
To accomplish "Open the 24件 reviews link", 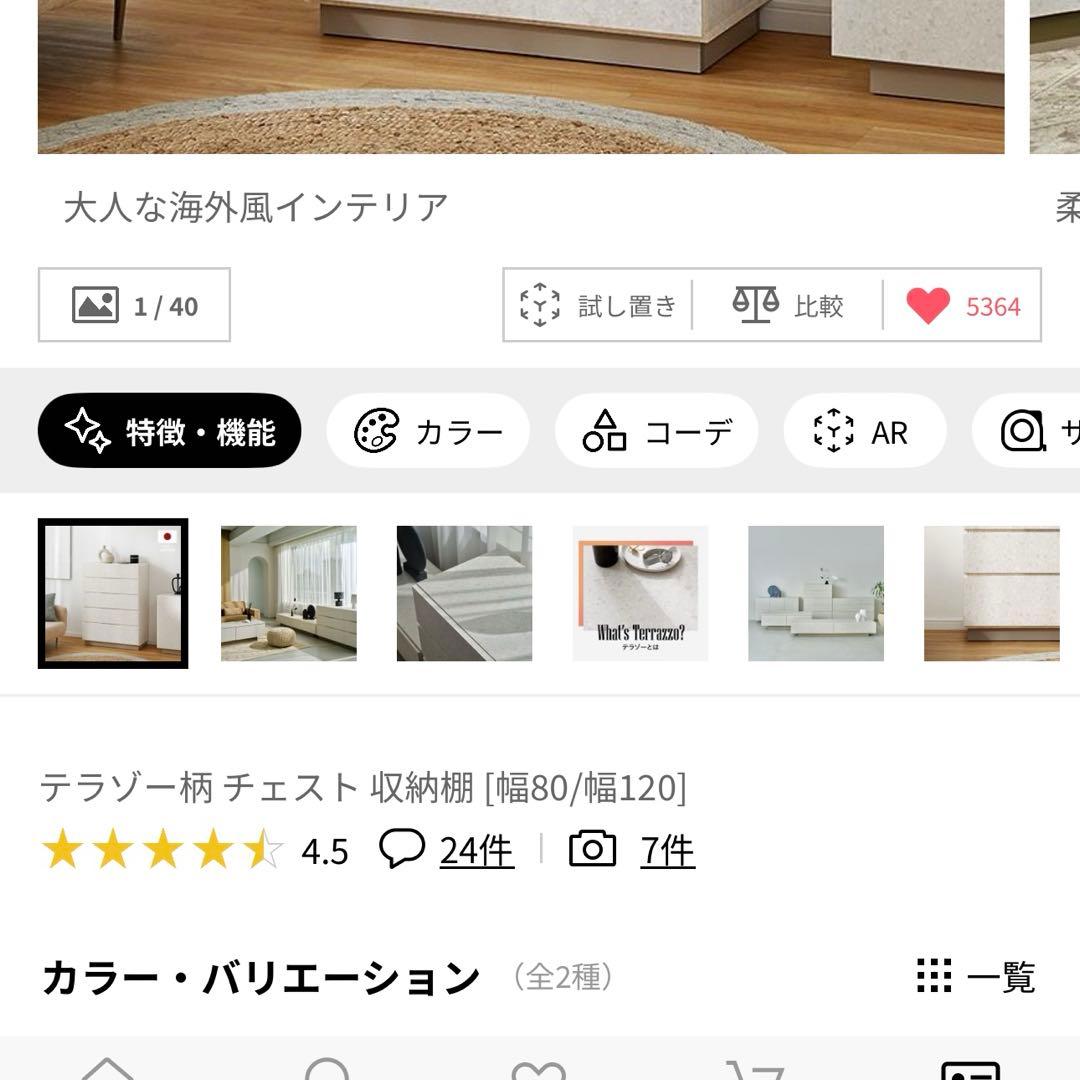I will (x=476, y=851).
